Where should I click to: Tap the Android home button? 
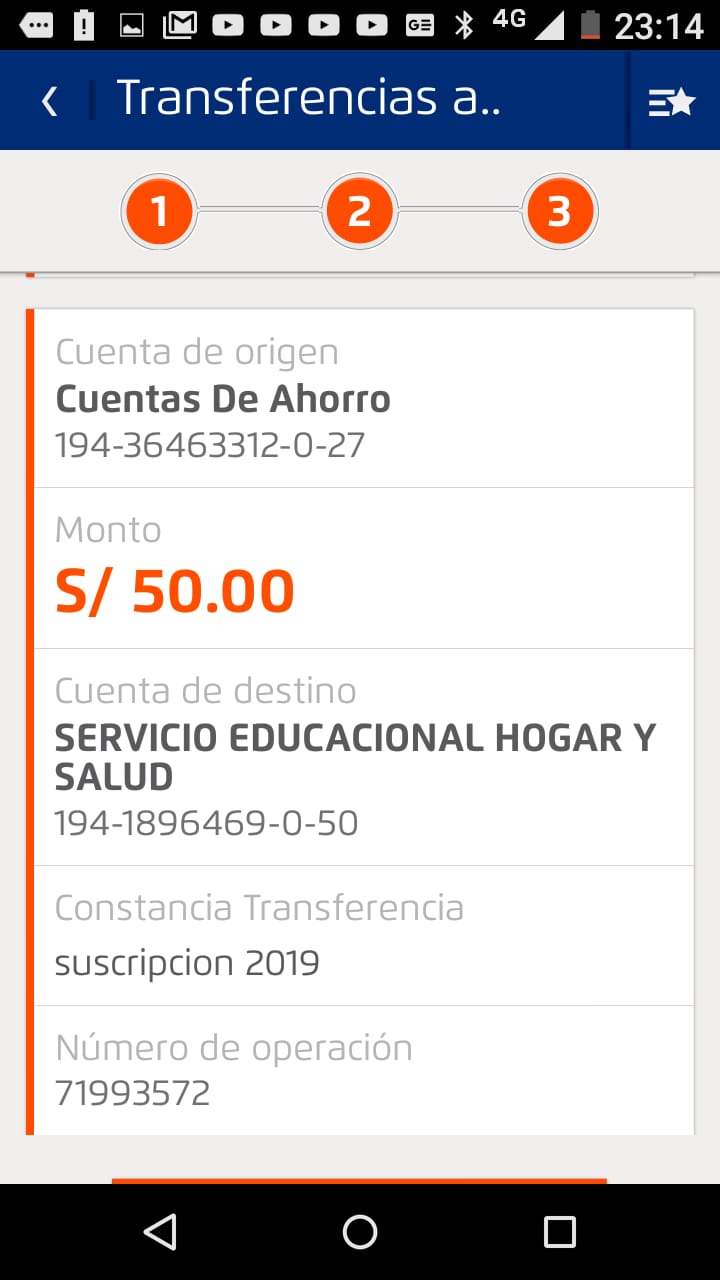click(360, 1232)
